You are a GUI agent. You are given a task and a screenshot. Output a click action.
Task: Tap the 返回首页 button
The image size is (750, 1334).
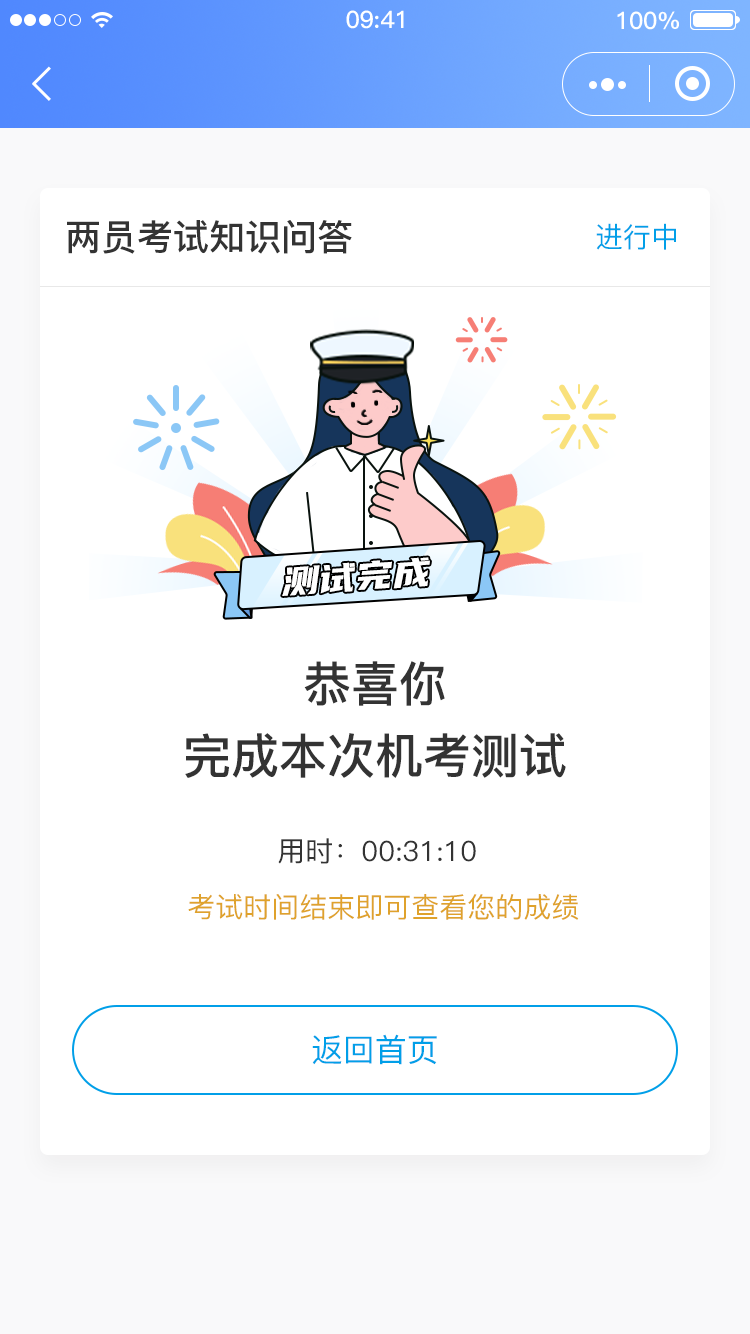tap(375, 1050)
